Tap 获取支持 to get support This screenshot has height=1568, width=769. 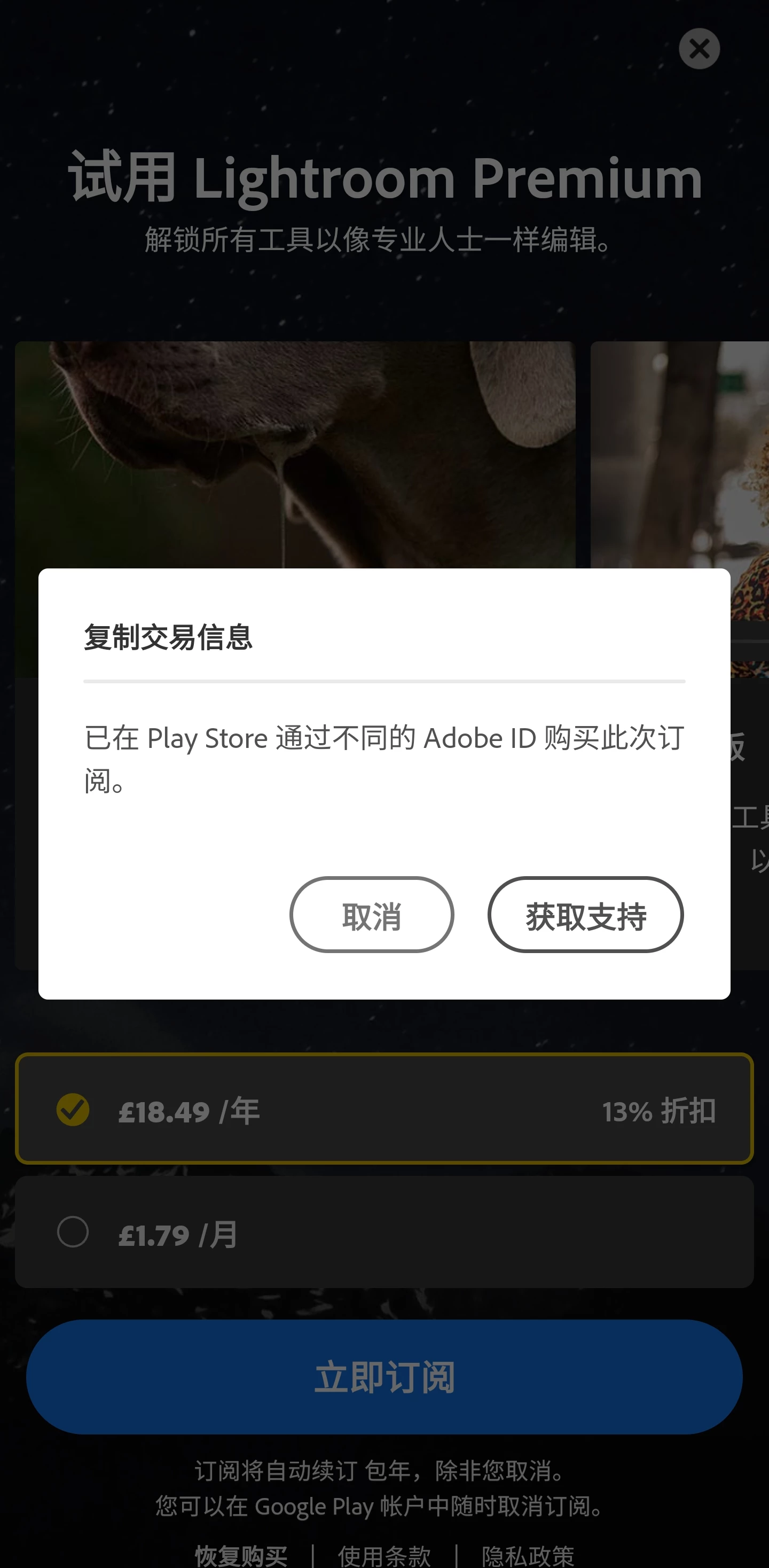[585, 914]
